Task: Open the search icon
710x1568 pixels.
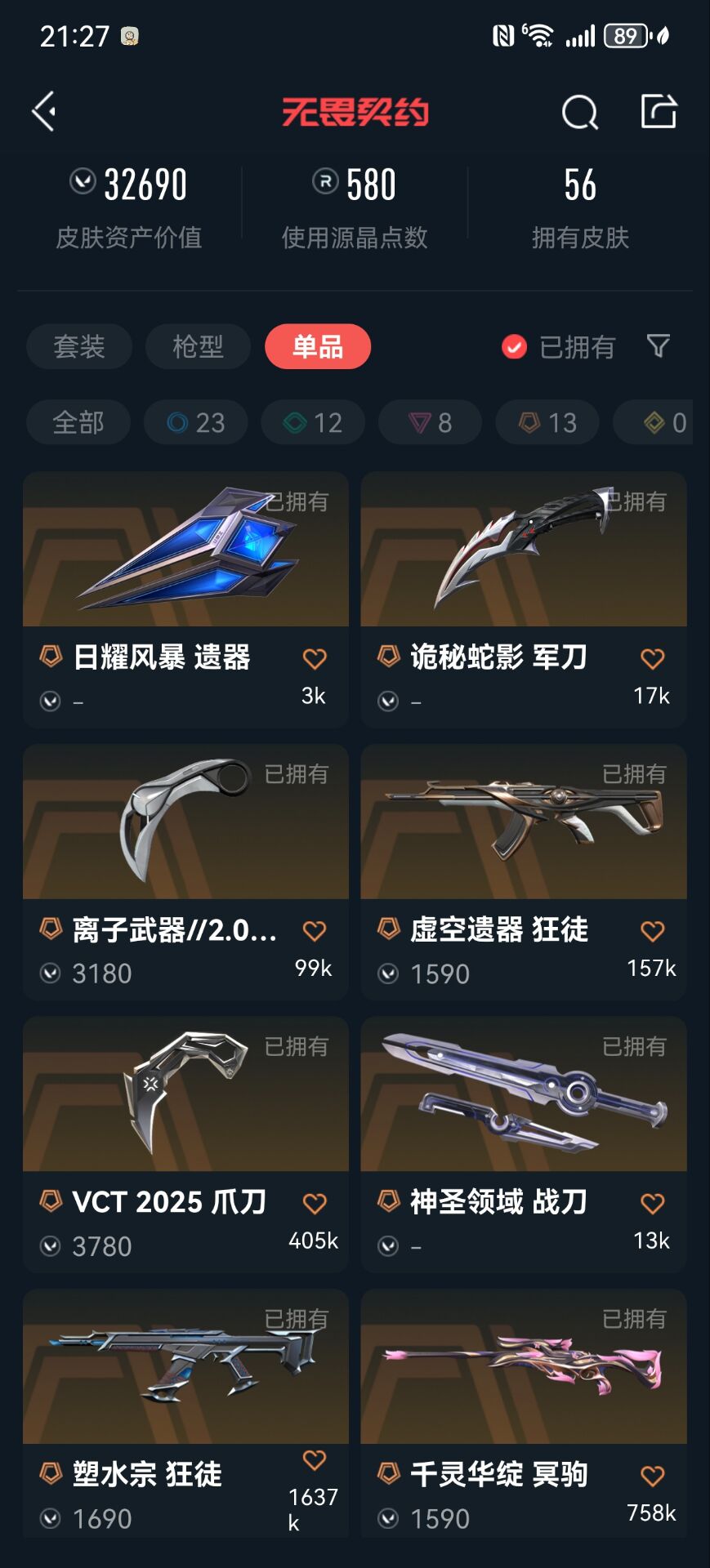Action: point(579,112)
